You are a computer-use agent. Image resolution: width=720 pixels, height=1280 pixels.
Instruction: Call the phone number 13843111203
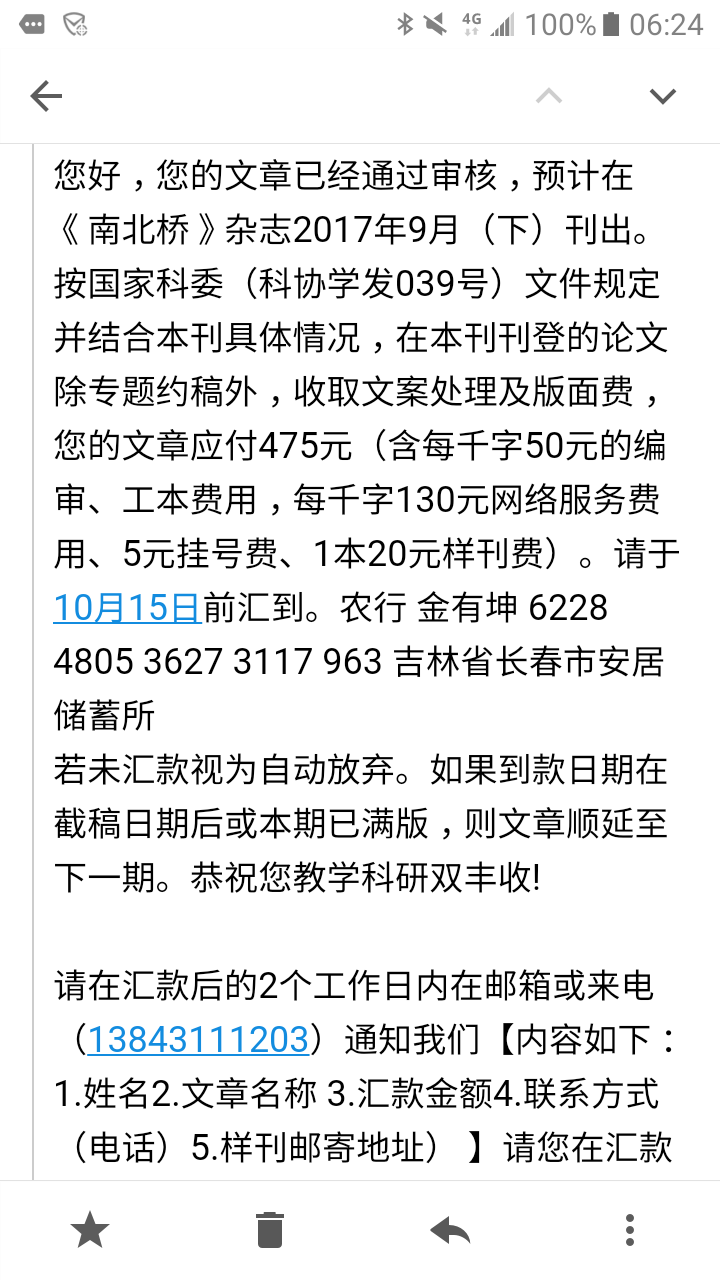point(197,1040)
